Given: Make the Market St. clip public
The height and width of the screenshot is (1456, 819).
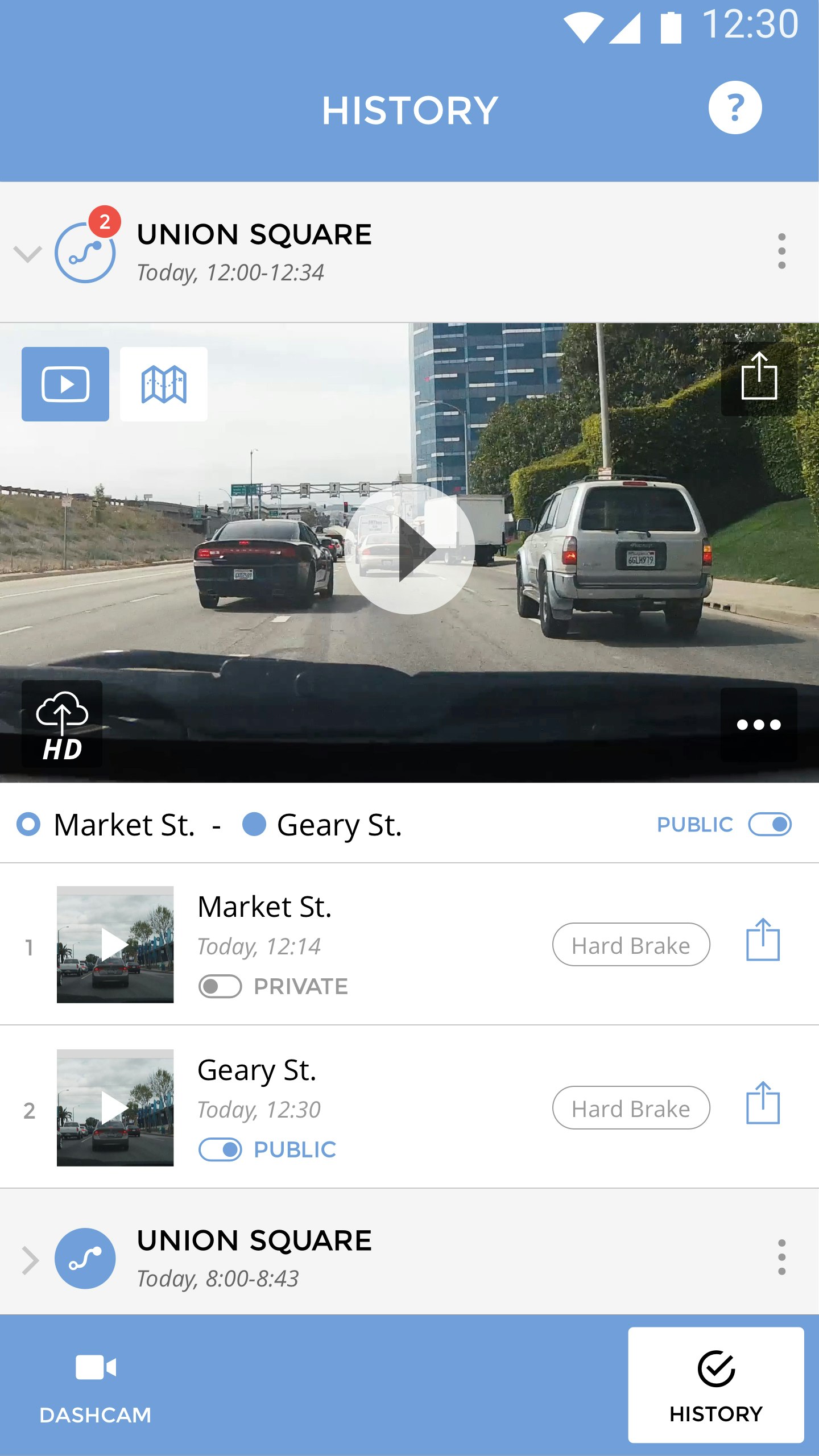Looking at the screenshot, I should (x=220, y=986).
